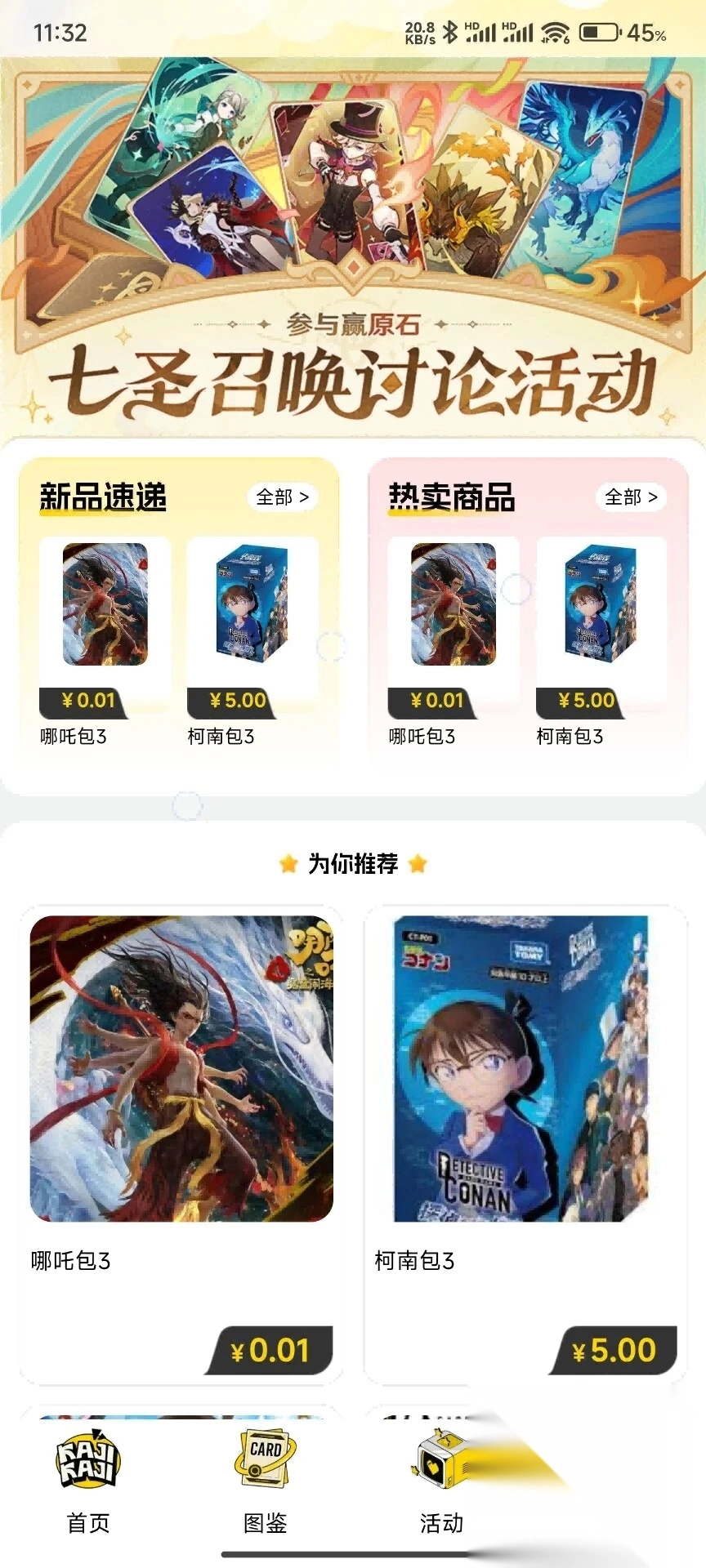Viewport: 706px width, 1568px height.
Task: View all items in 新品速递
Action: coord(282,497)
